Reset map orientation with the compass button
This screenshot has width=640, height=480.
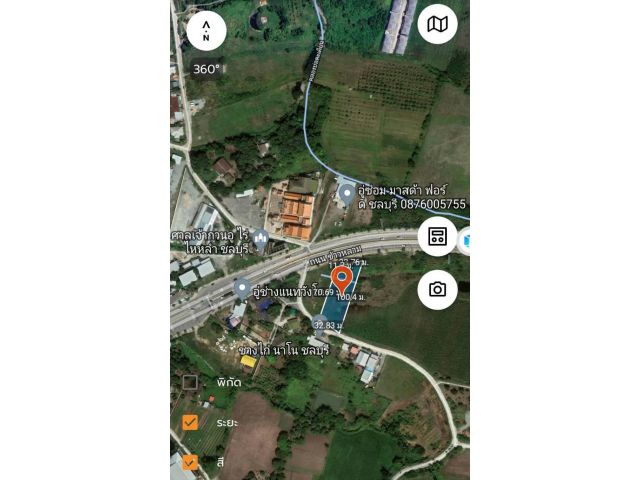click(206, 30)
